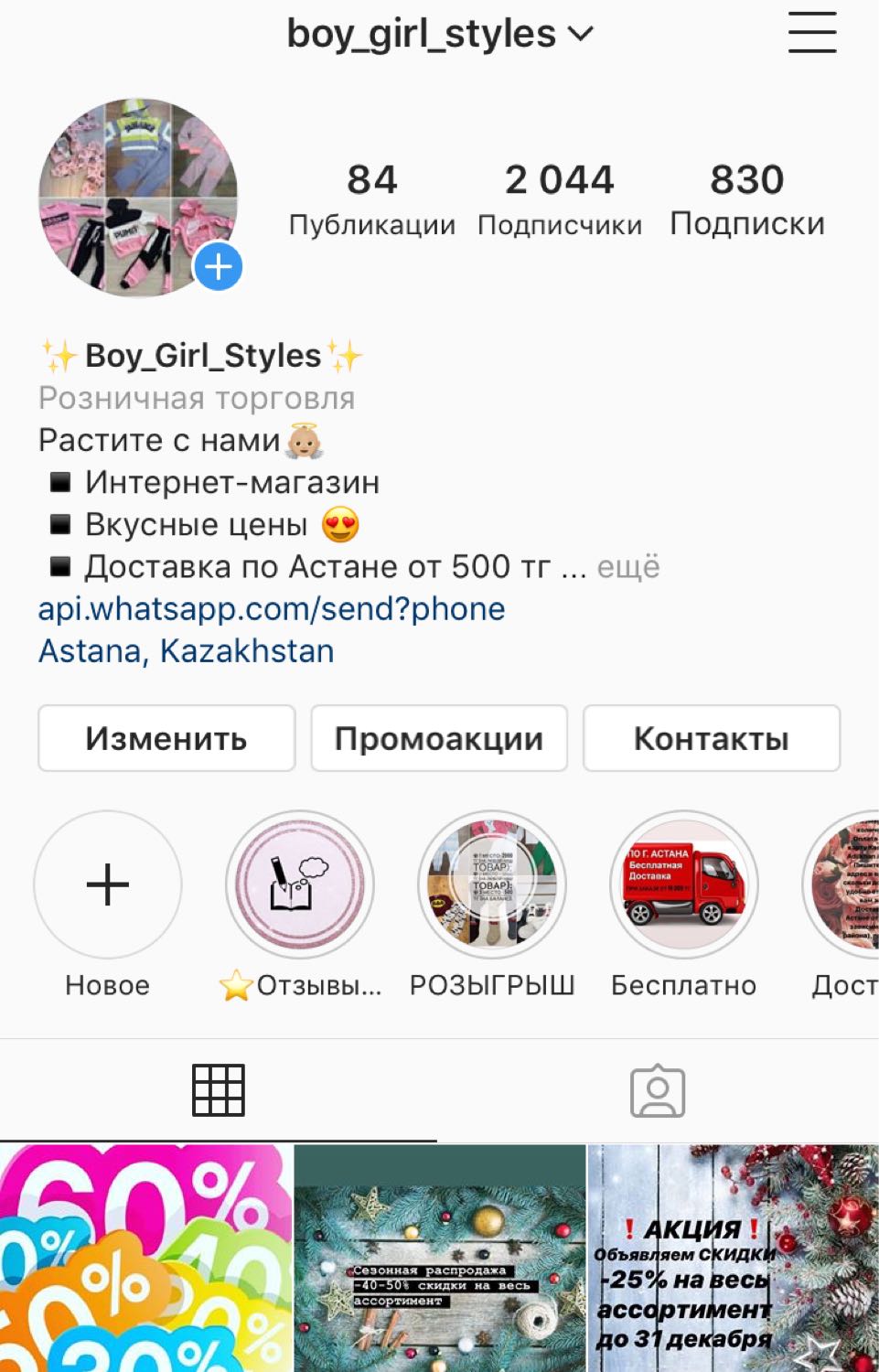
Task: Expand the bio by tapping ещё
Action: tap(628, 567)
